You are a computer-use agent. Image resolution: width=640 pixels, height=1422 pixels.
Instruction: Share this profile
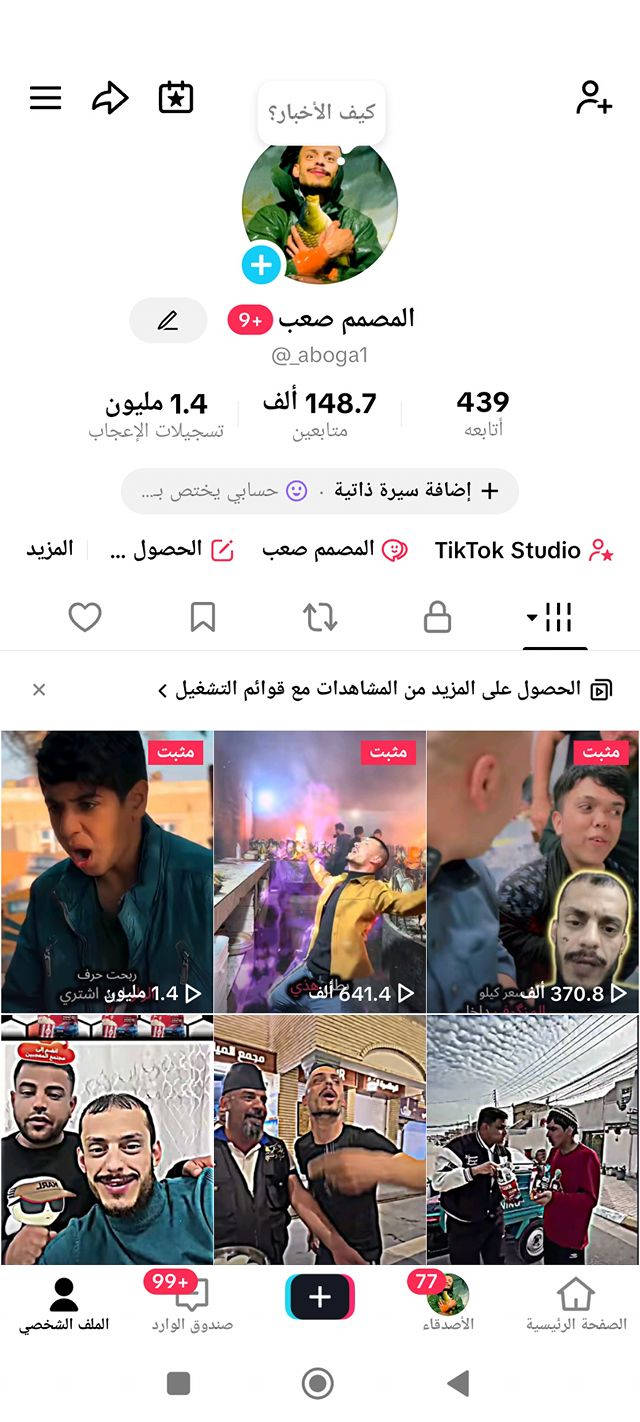pos(110,98)
